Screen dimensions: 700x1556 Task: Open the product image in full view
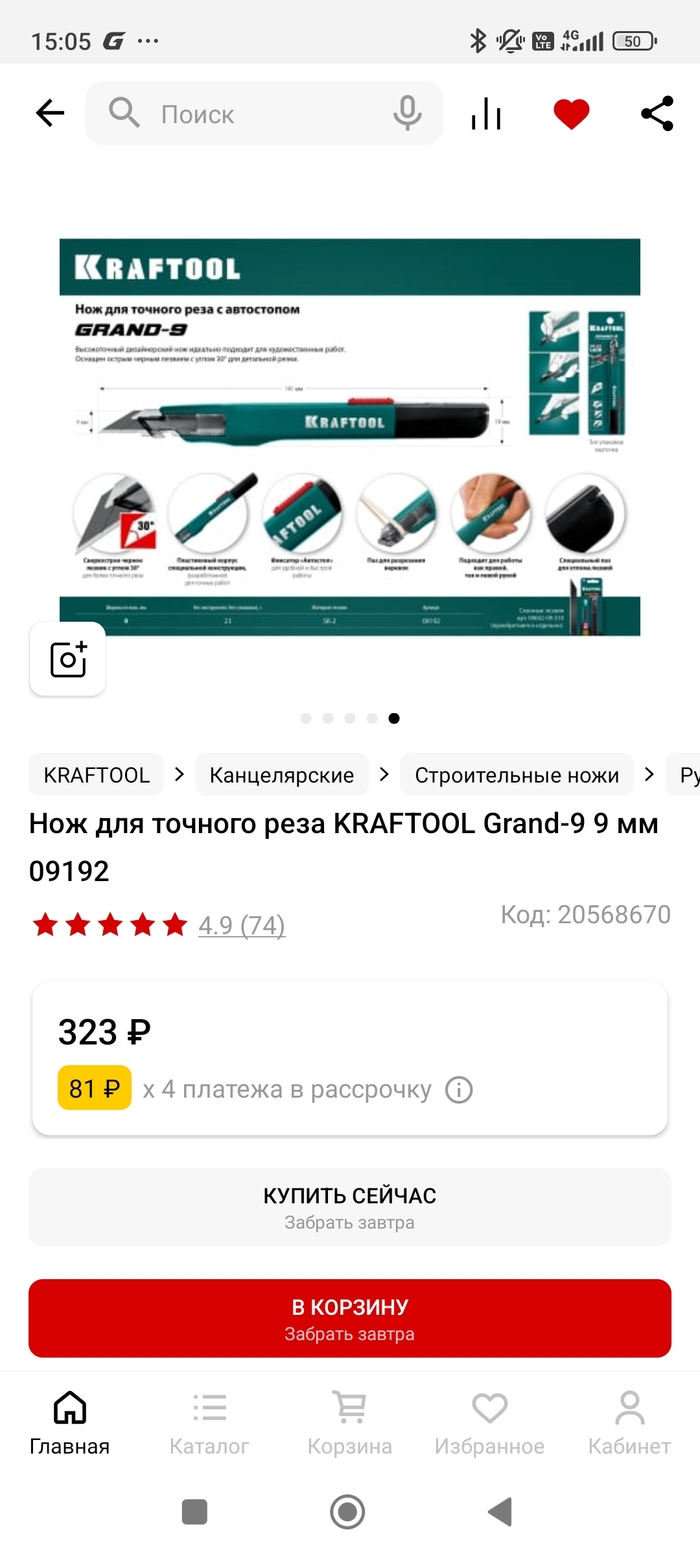pyautogui.click(x=349, y=436)
